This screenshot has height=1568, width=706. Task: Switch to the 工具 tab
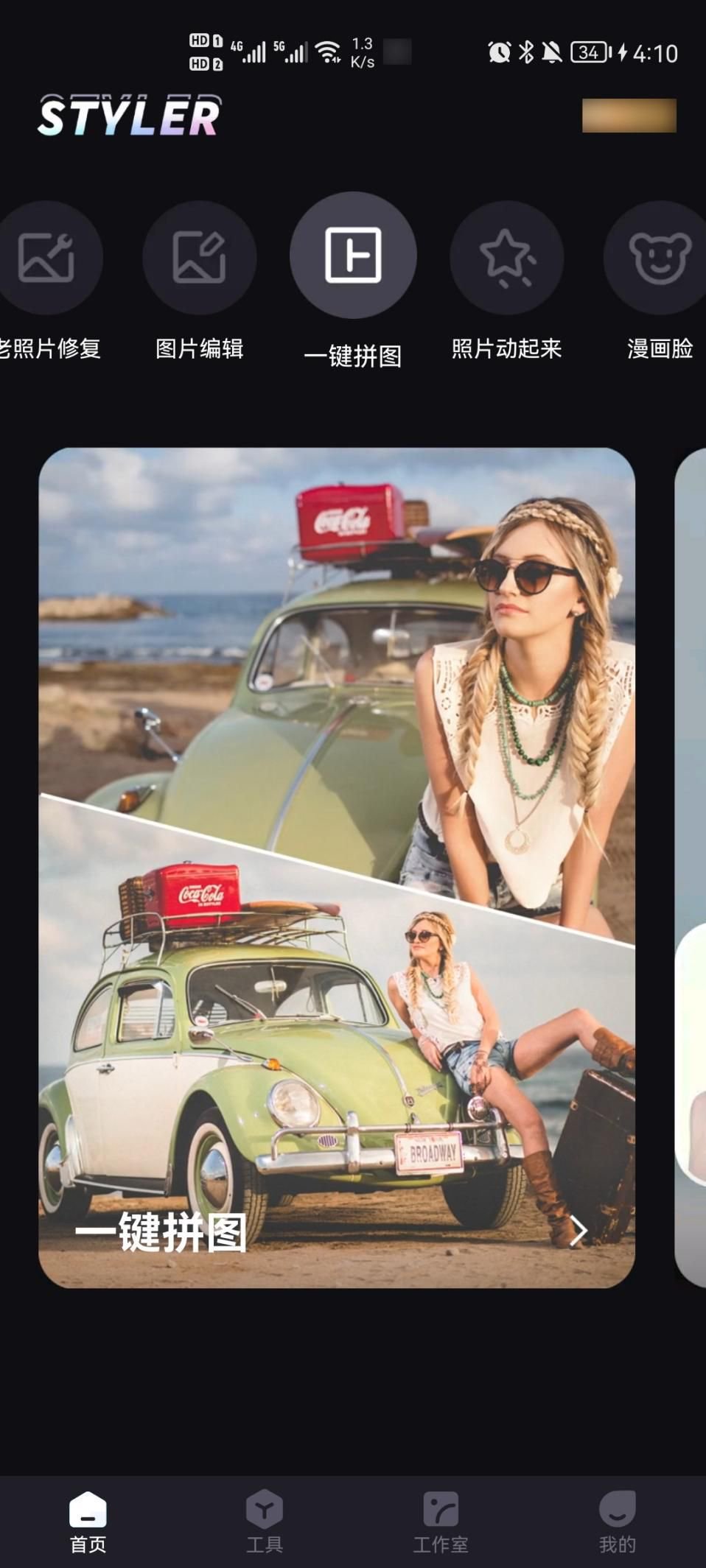click(x=265, y=1520)
